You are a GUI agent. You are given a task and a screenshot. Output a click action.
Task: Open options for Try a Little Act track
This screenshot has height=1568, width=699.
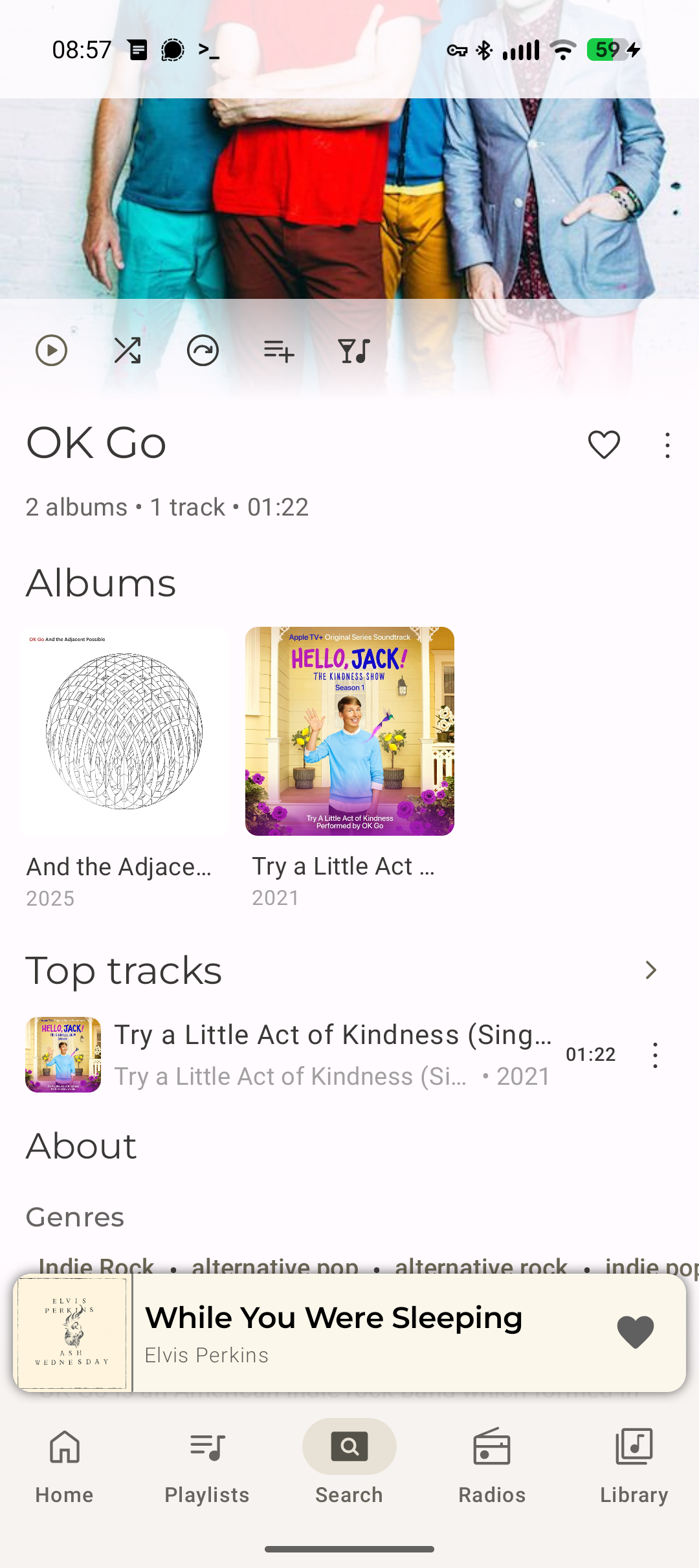pyautogui.click(x=655, y=1055)
